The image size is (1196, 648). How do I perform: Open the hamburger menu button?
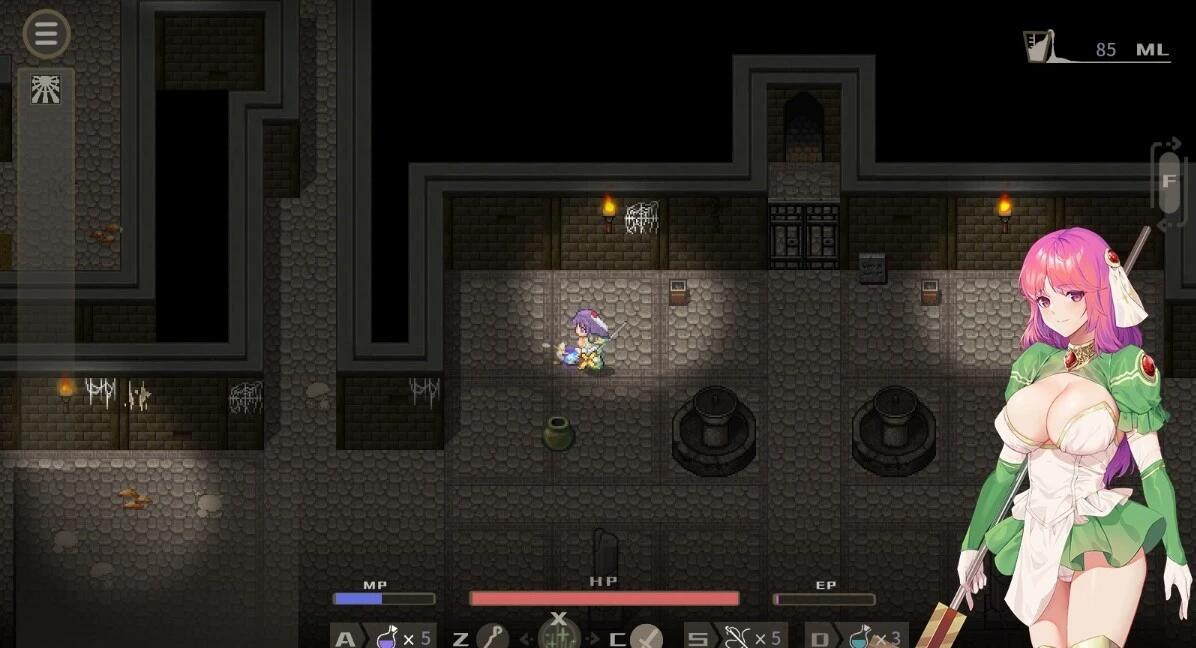(x=46, y=34)
